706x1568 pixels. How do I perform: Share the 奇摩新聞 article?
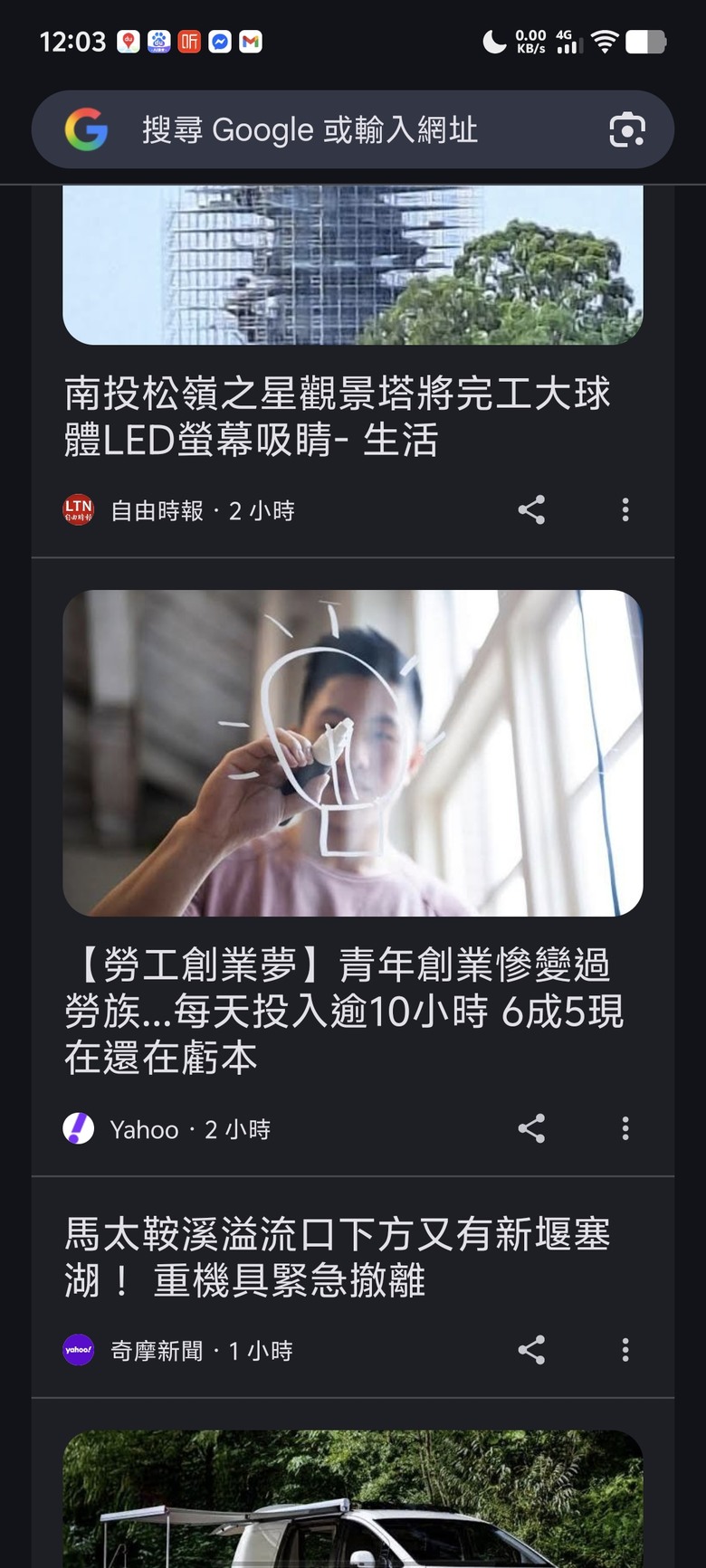(531, 1350)
